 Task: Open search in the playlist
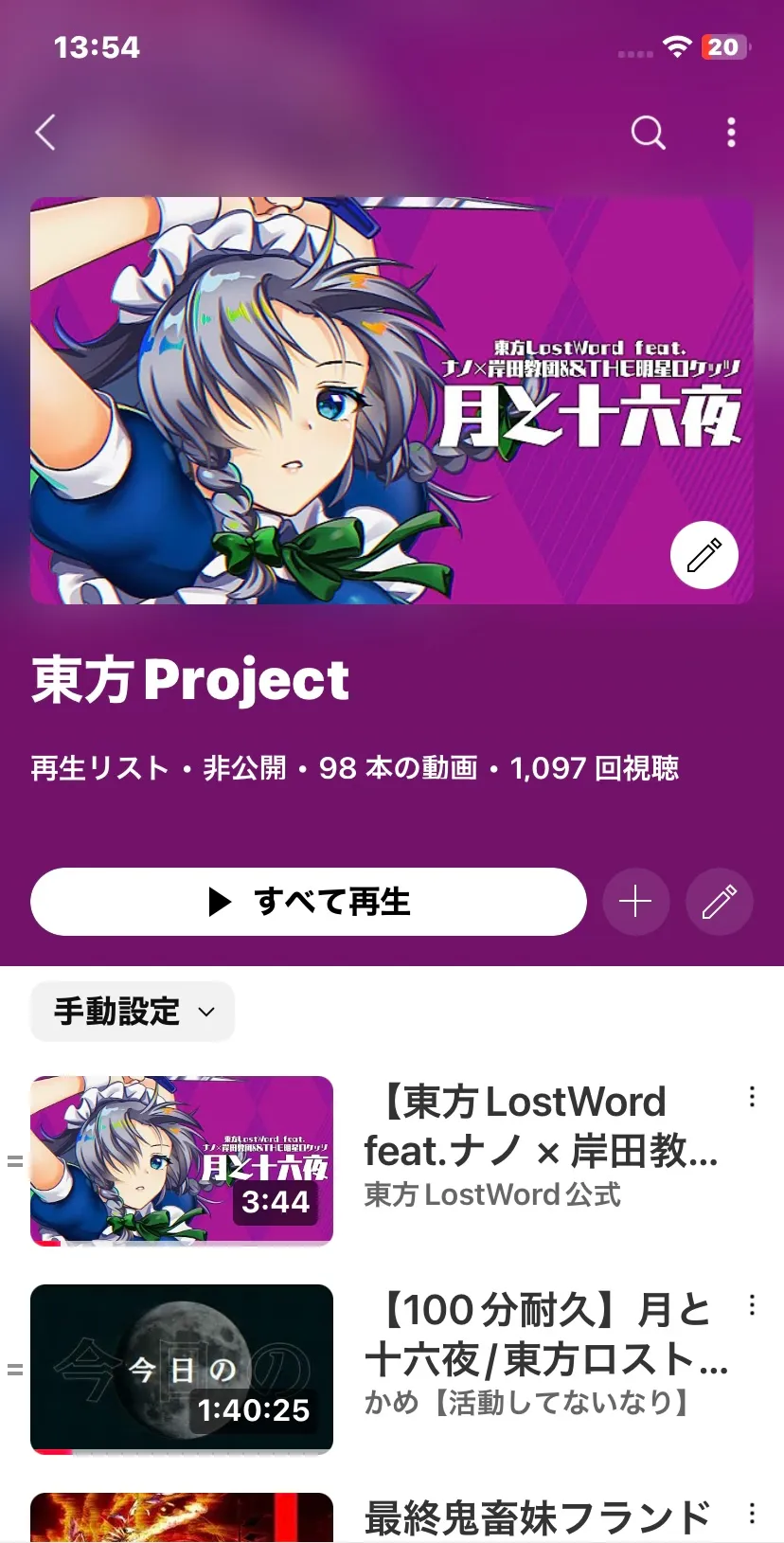point(648,133)
